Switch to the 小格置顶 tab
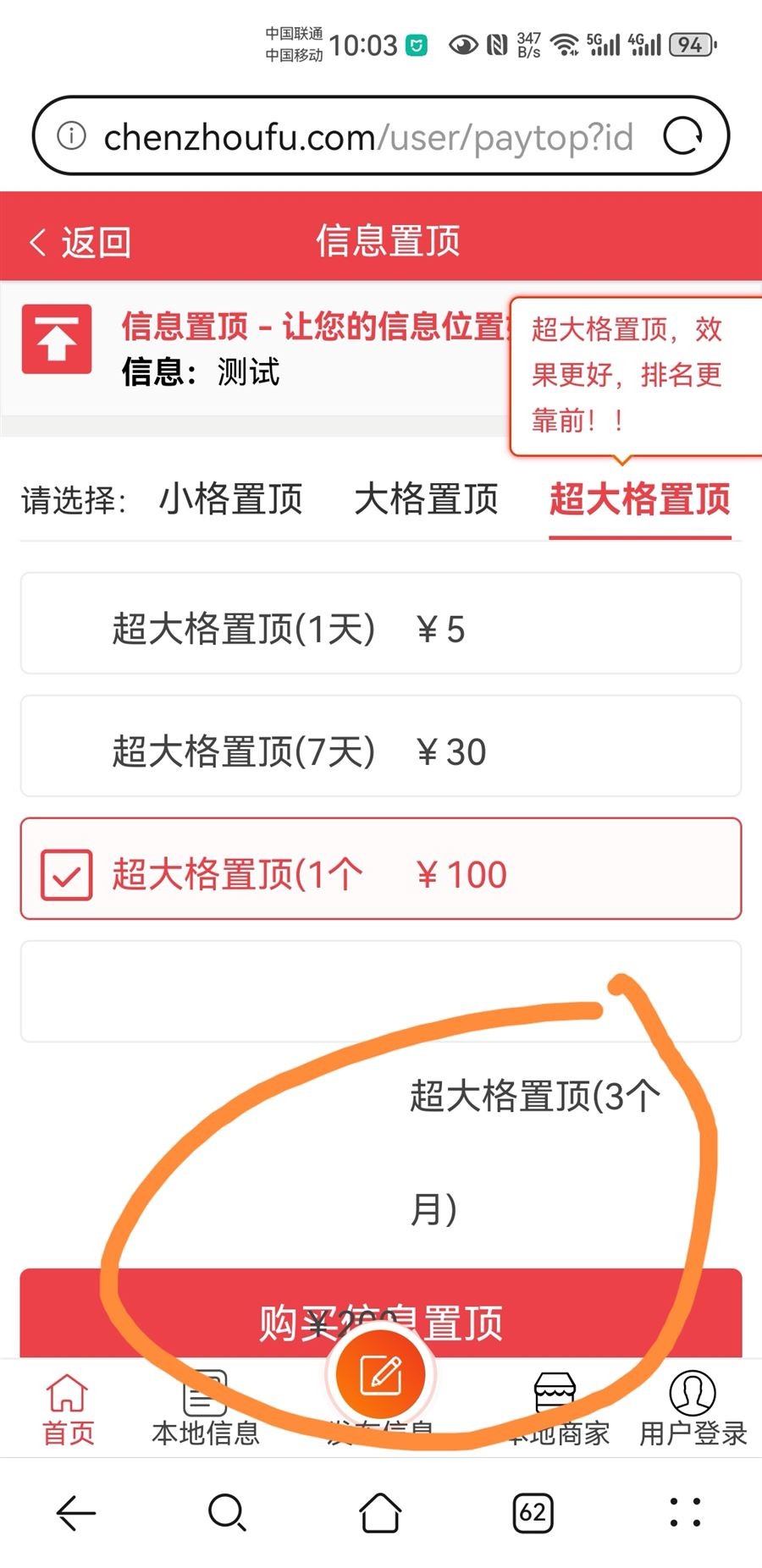 coord(230,498)
